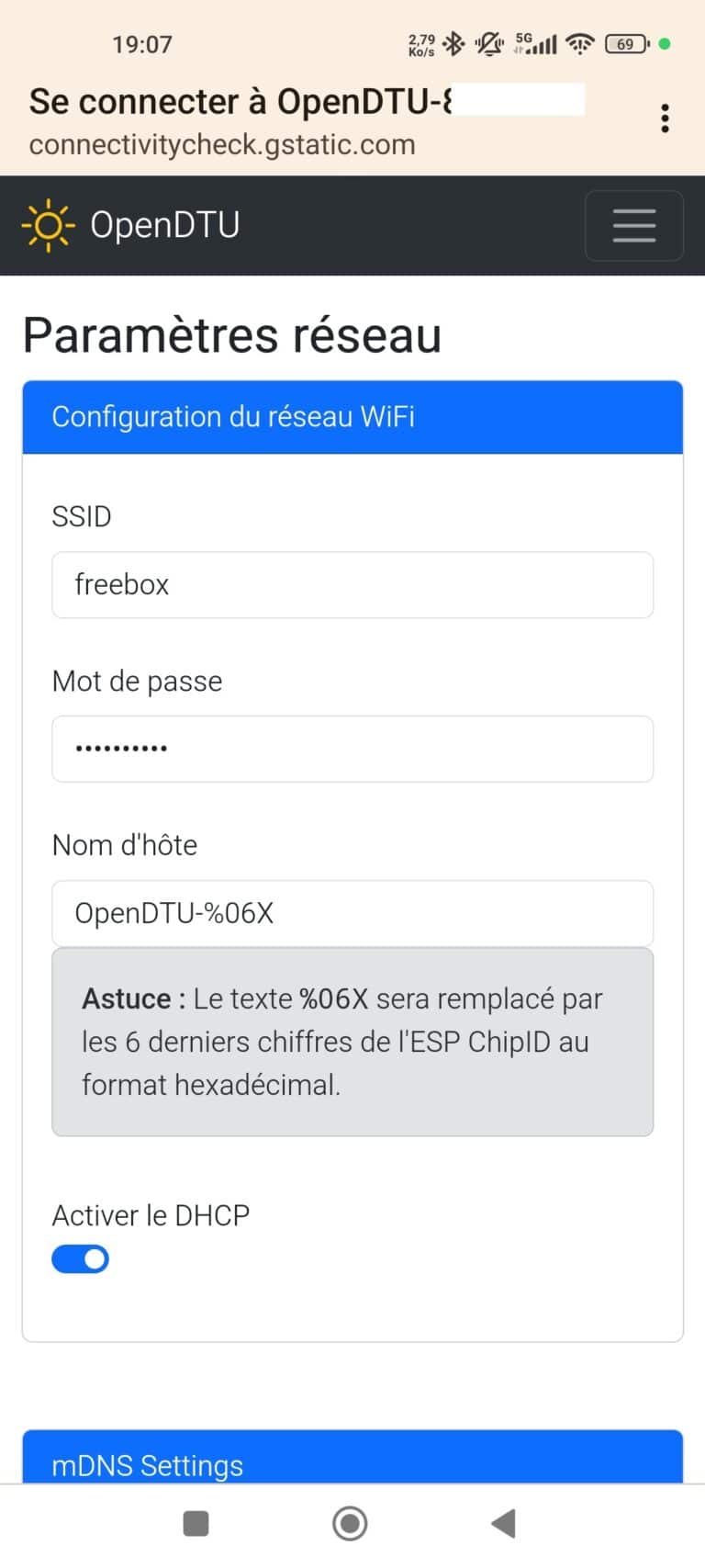The width and height of the screenshot is (705, 1568).
Task: Open connectivitycheck.gstatic.com link
Action: click(221, 144)
